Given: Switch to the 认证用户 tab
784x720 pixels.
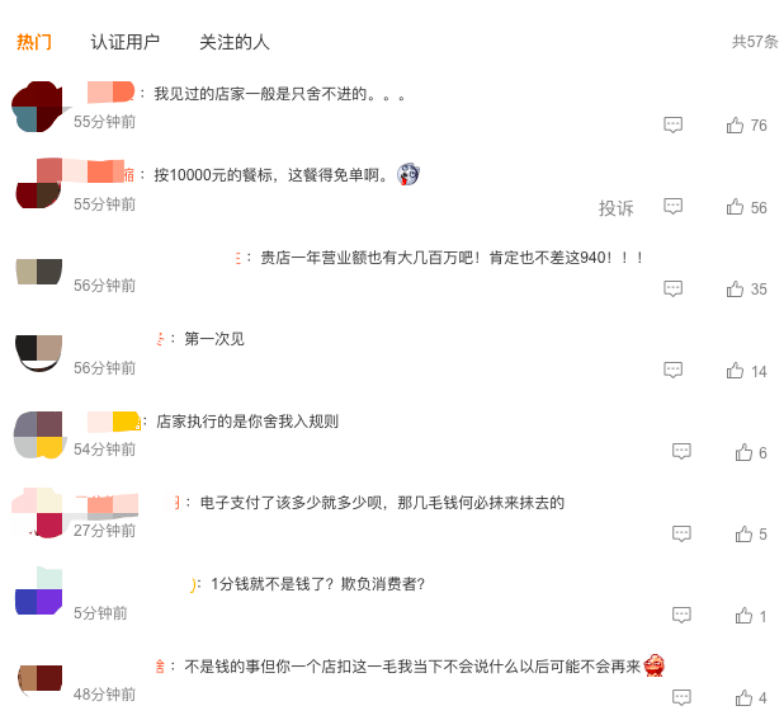Looking at the screenshot, I should point(125,42).
